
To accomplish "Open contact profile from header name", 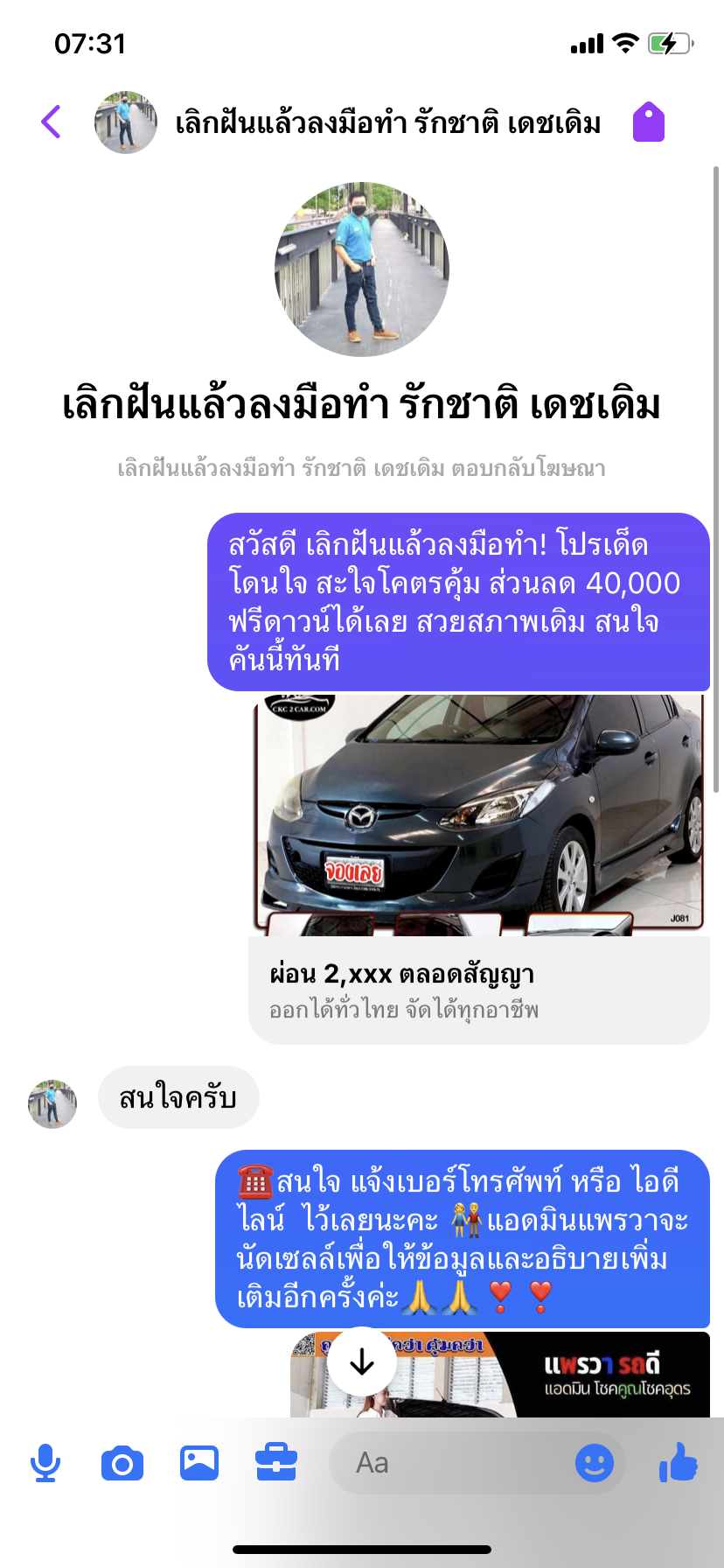I will [387, 122].
